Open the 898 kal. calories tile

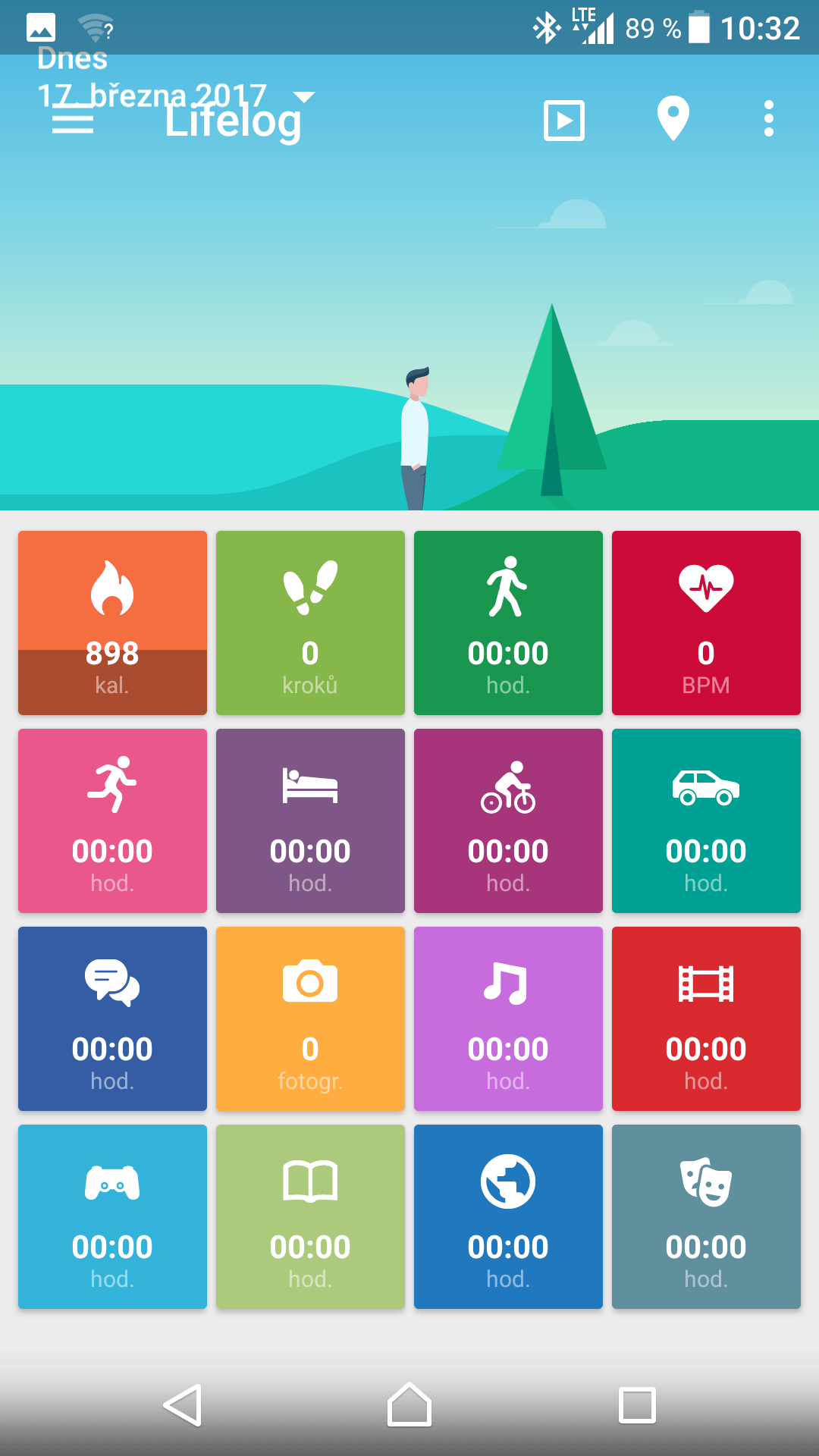(112, 623)
